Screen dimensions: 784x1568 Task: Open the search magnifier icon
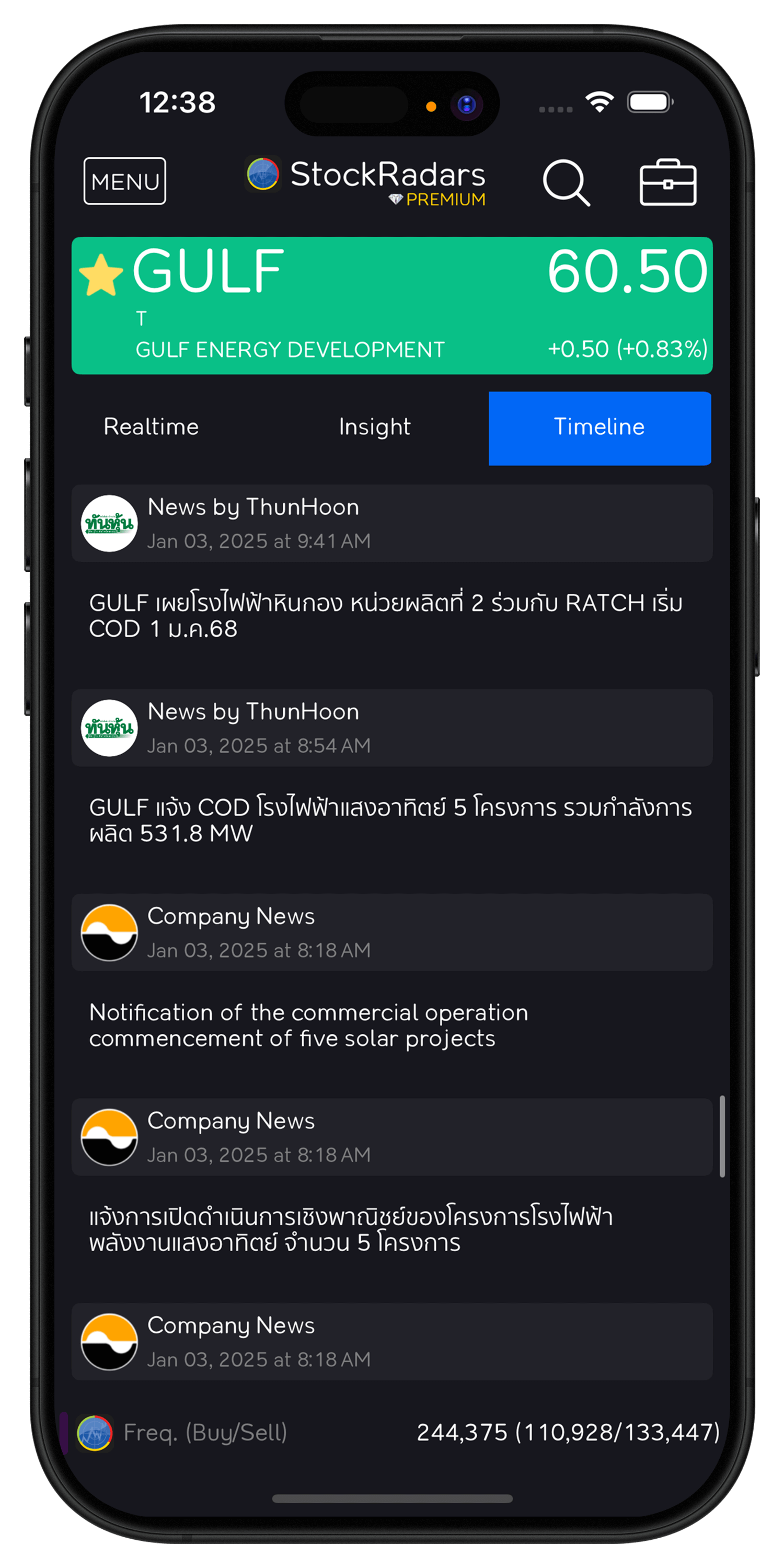566,182
